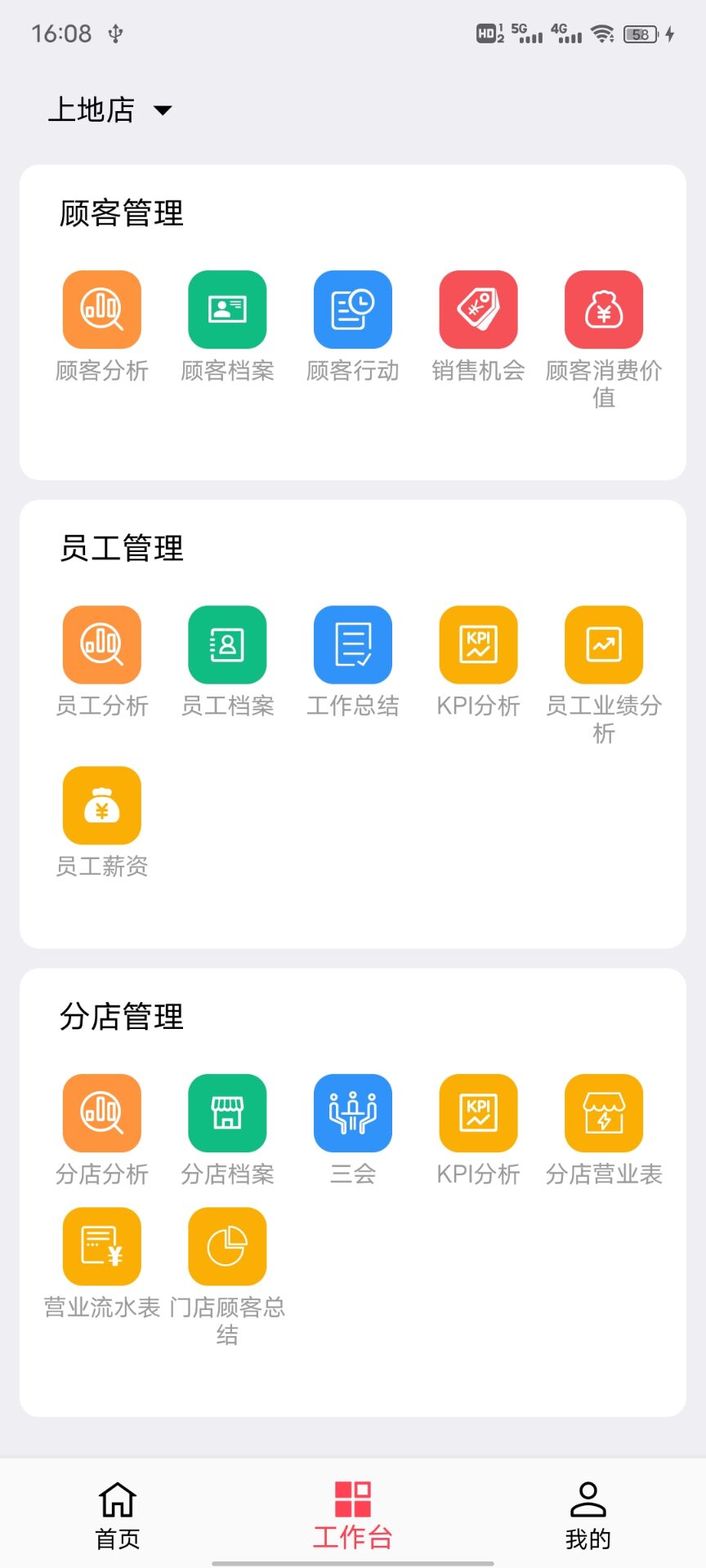This screenshot has height=1568, width=706.
Task: Open 顾客消费价值 consumption value icon
Action: (x=603, y=310)
